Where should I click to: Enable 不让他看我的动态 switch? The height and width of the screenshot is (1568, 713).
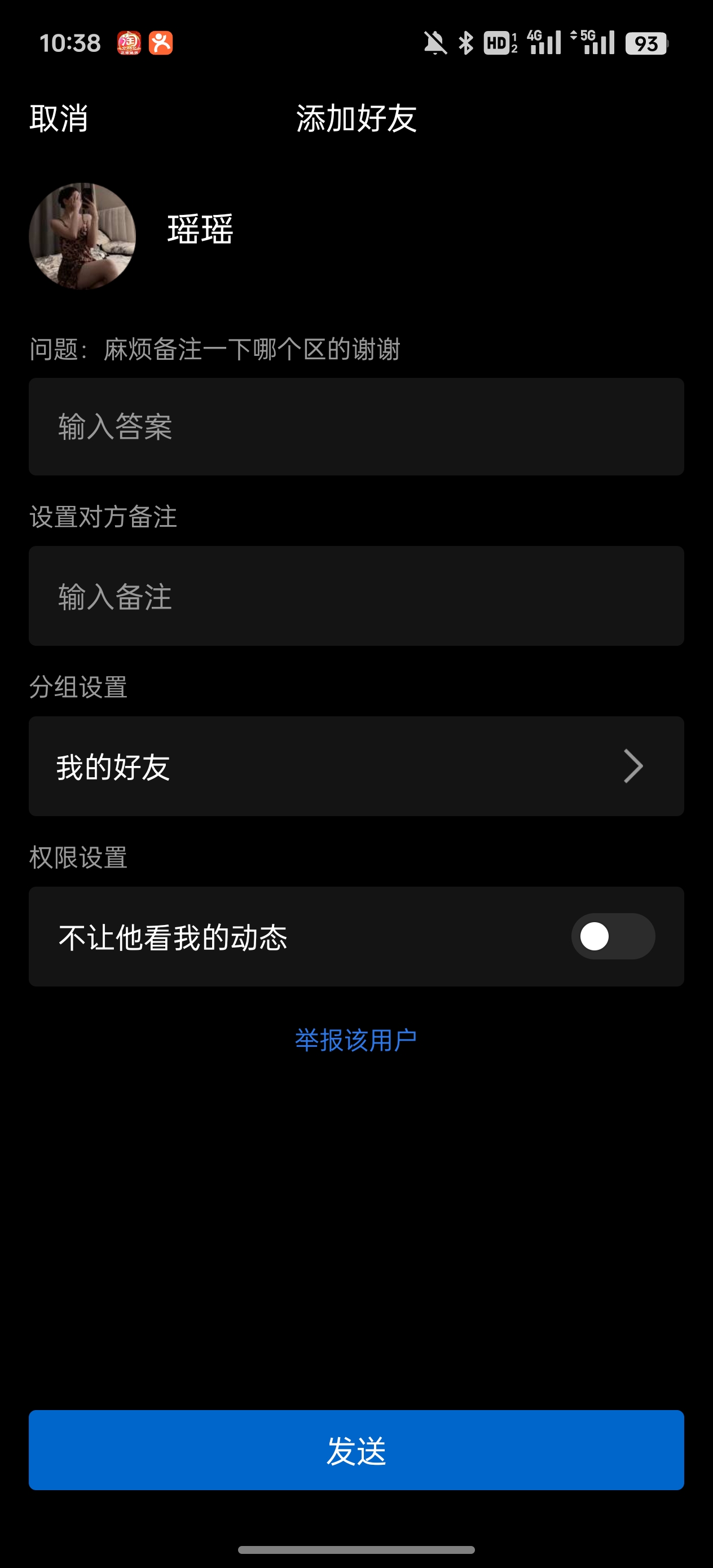[613, 936]
